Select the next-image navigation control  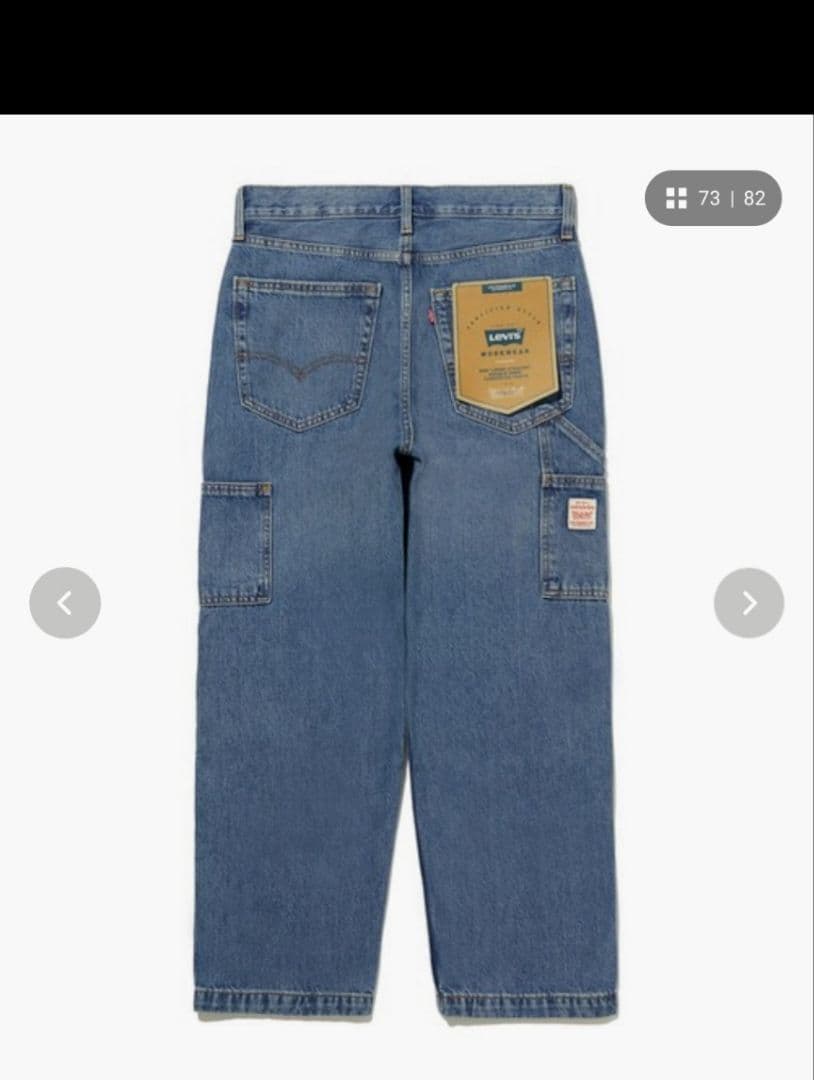point(748,602)
